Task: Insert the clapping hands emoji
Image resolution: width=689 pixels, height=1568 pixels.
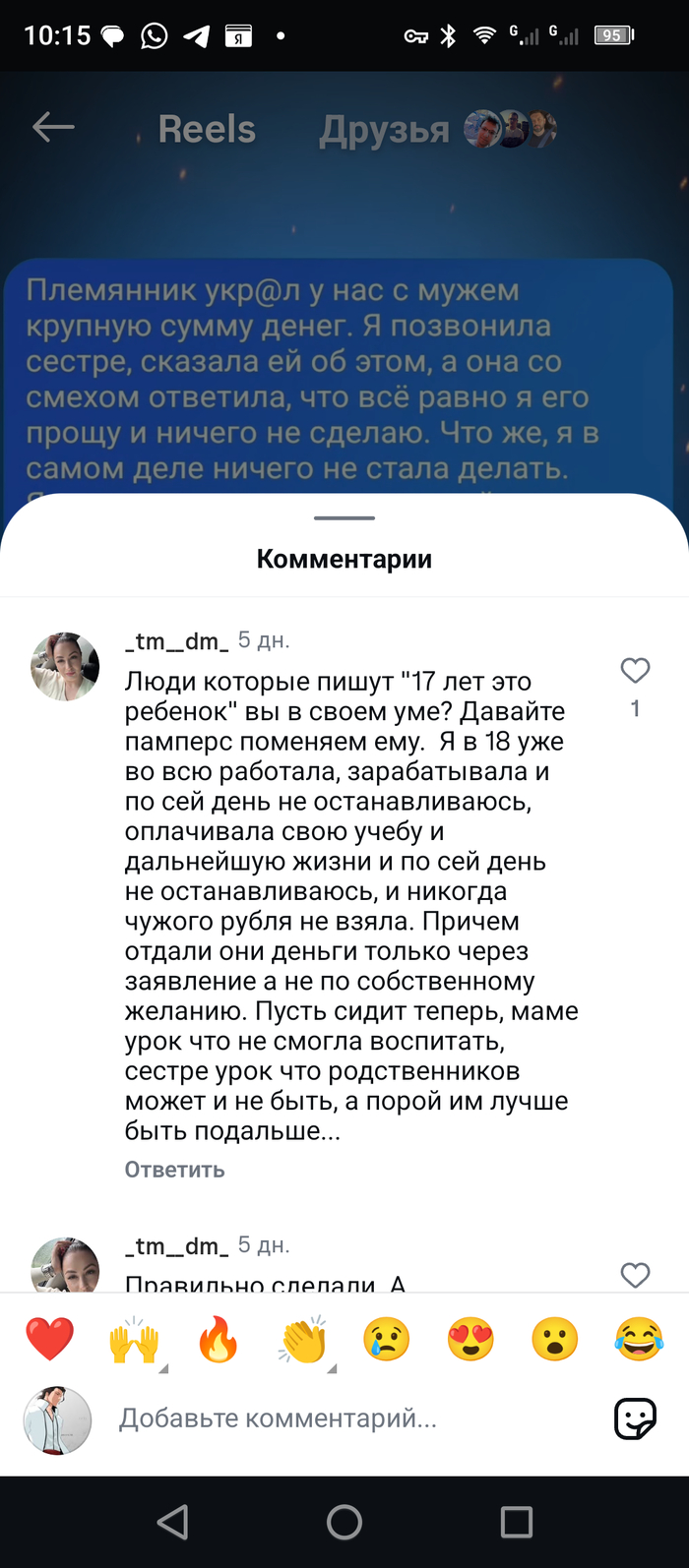Action: (x=303, y=1340)
